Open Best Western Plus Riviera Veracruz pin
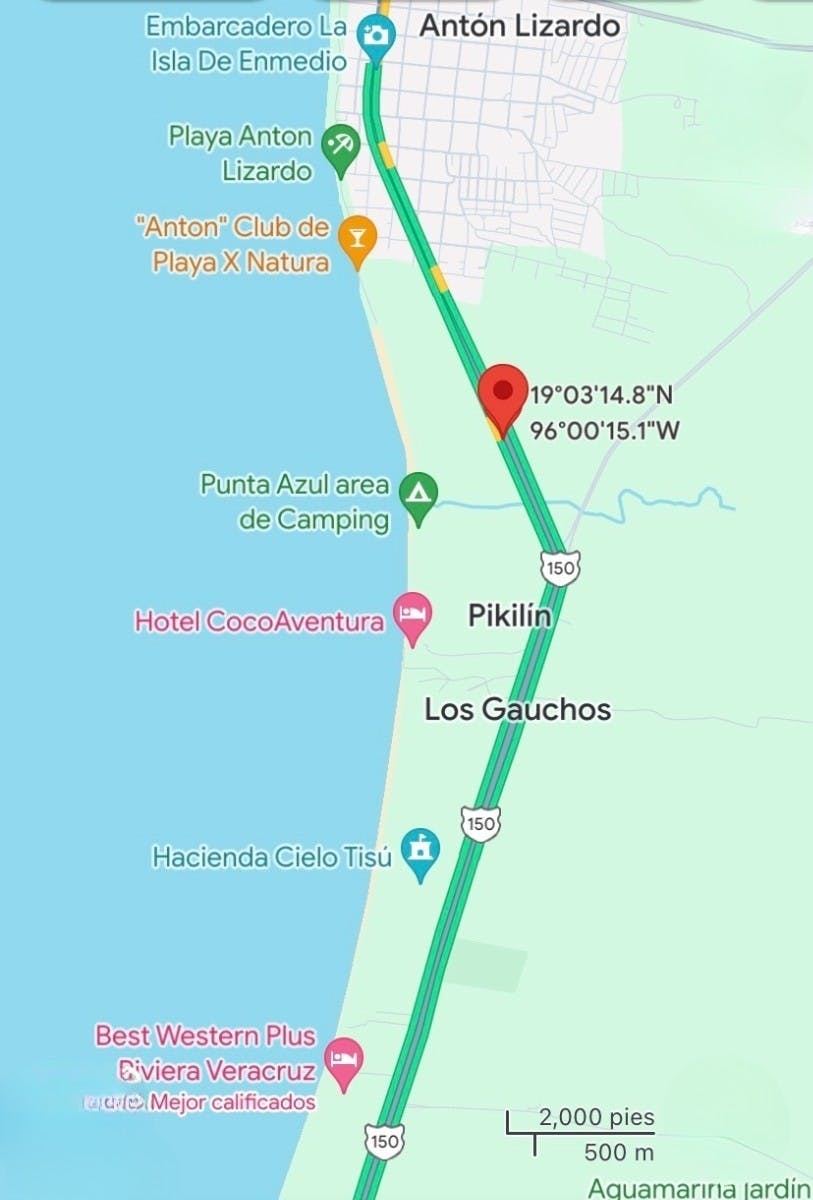The image size is (813, 1200). coord(346,1060)
